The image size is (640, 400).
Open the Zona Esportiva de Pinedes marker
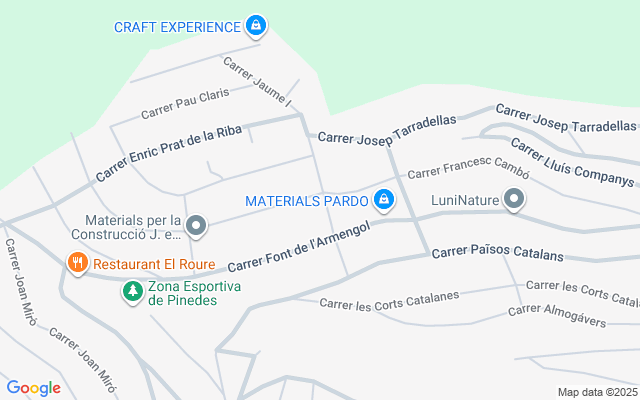point(133,292)
